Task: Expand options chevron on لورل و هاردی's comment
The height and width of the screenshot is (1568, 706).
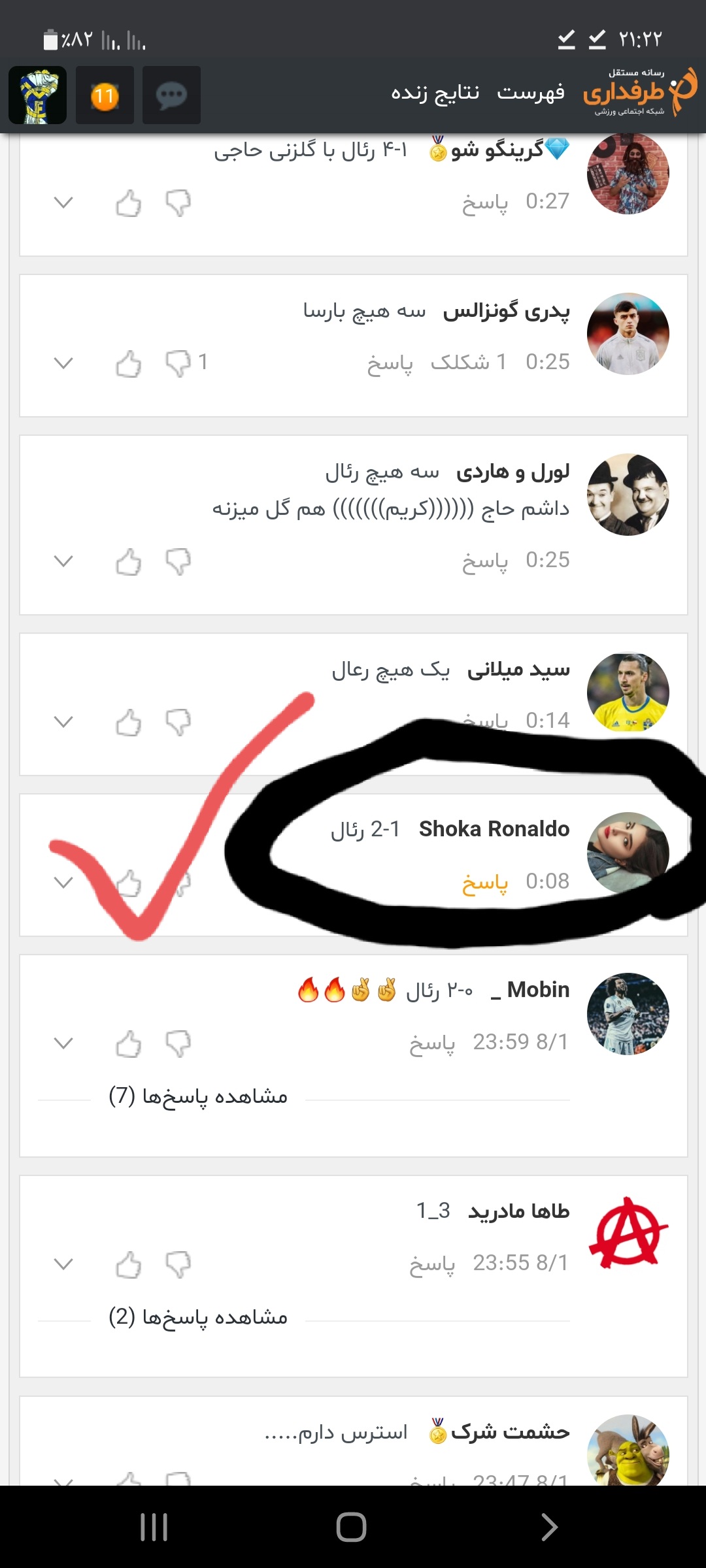Action: point(63,561)
